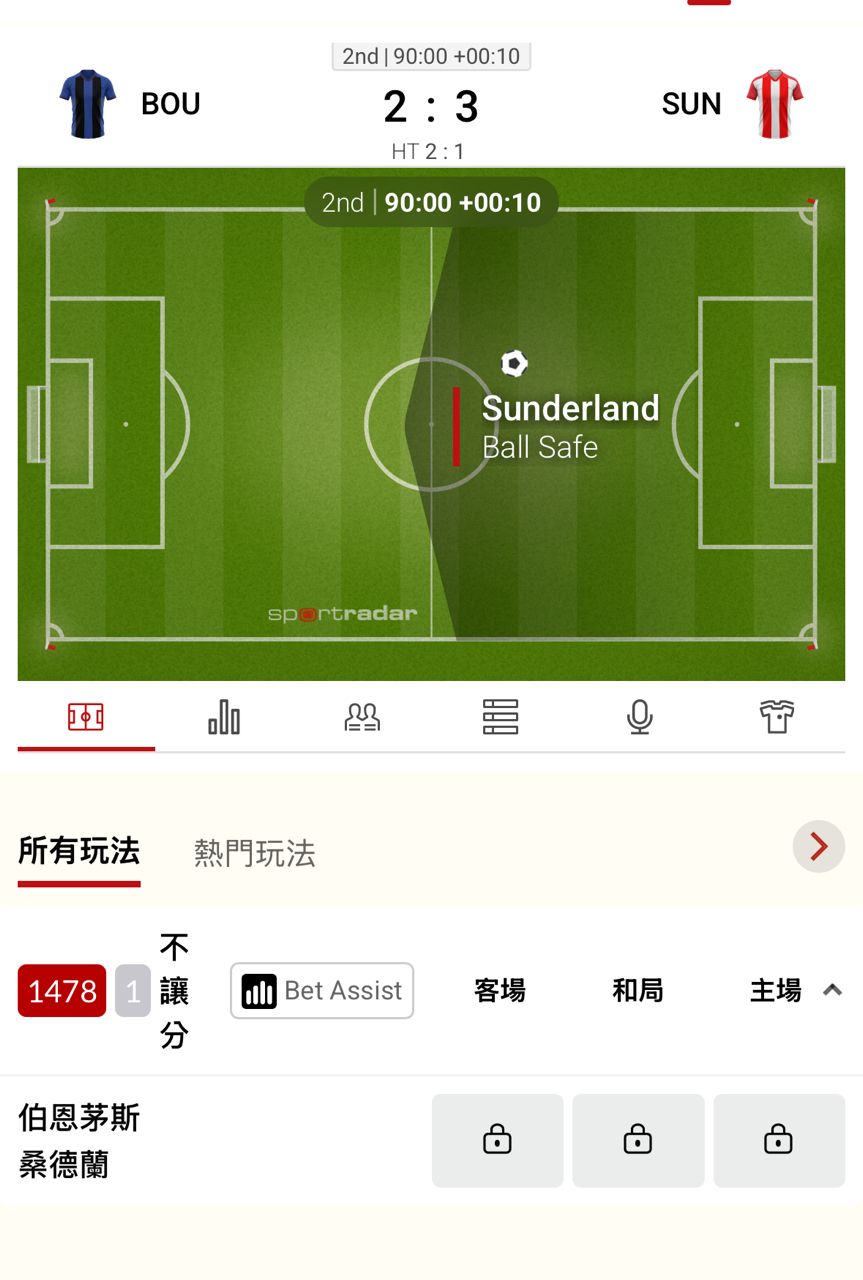Collapse the 不讓分 market section
Viewport: 863px width, 1280px height.
coord(831,991)
